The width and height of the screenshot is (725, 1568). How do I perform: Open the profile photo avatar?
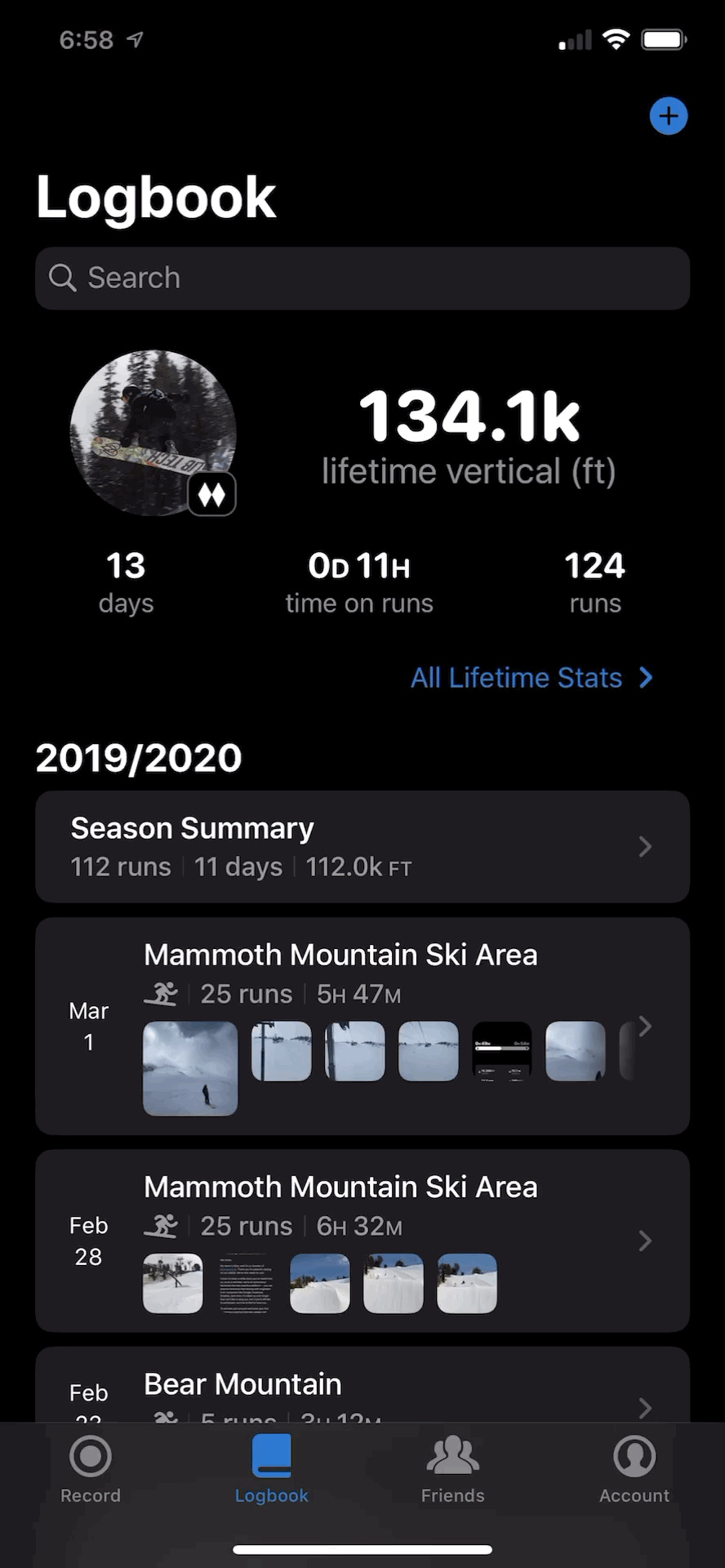click(x=153, y=434)
